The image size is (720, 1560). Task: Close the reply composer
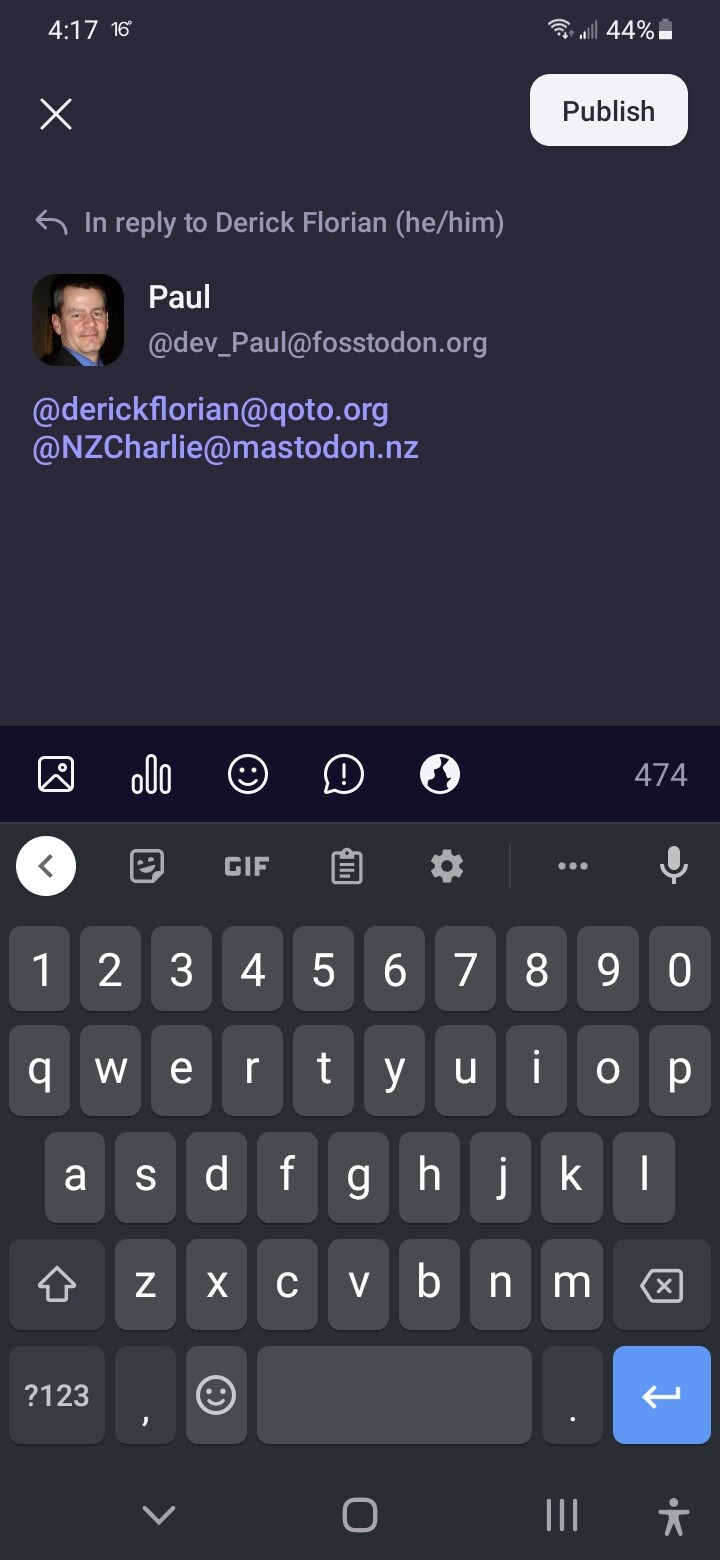point(56,115)
